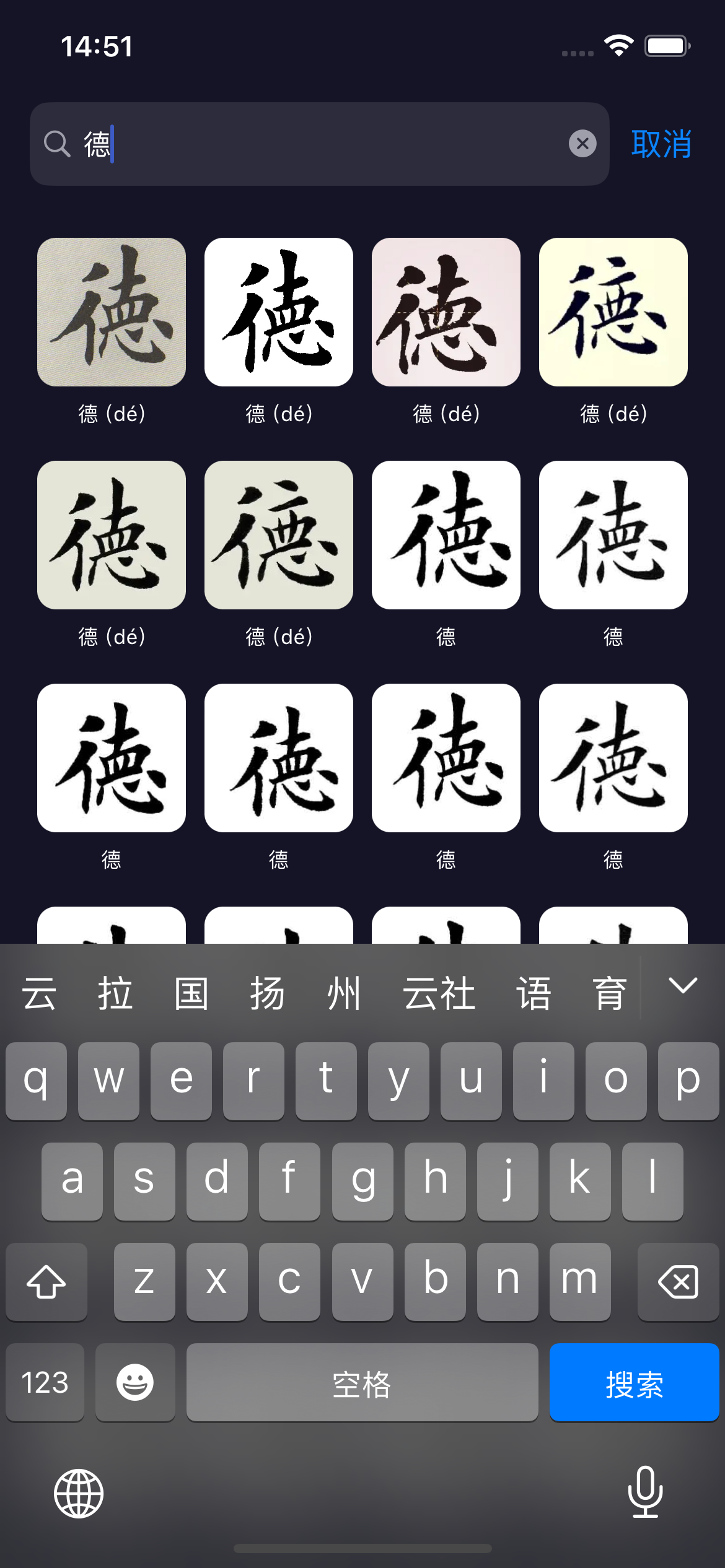Screen dimensions: 725x1568
Task: Focus the search field containing 德
Action: tap(322, 144)
